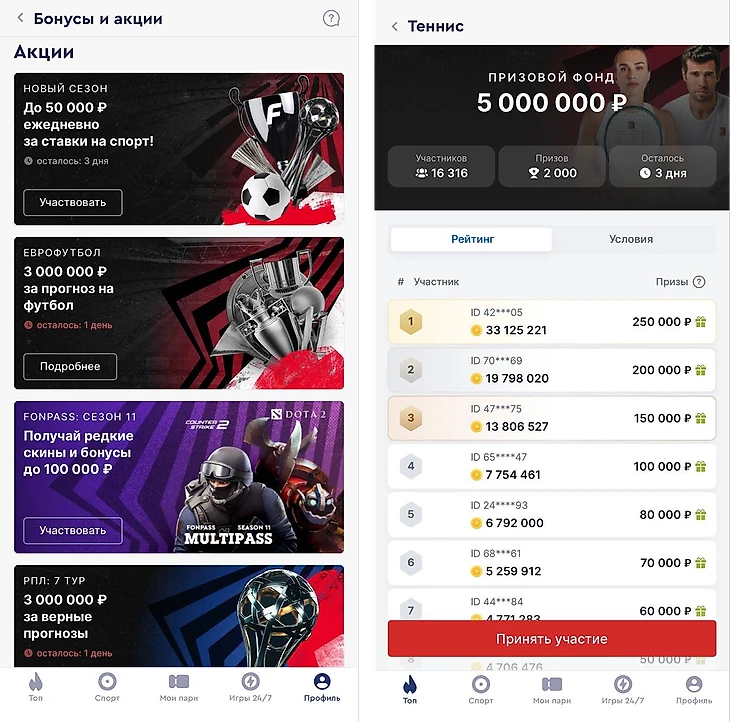This screenshot has width=730, height=722.
Task: Open the question mark next to Призы
Action: click(699, 282)
